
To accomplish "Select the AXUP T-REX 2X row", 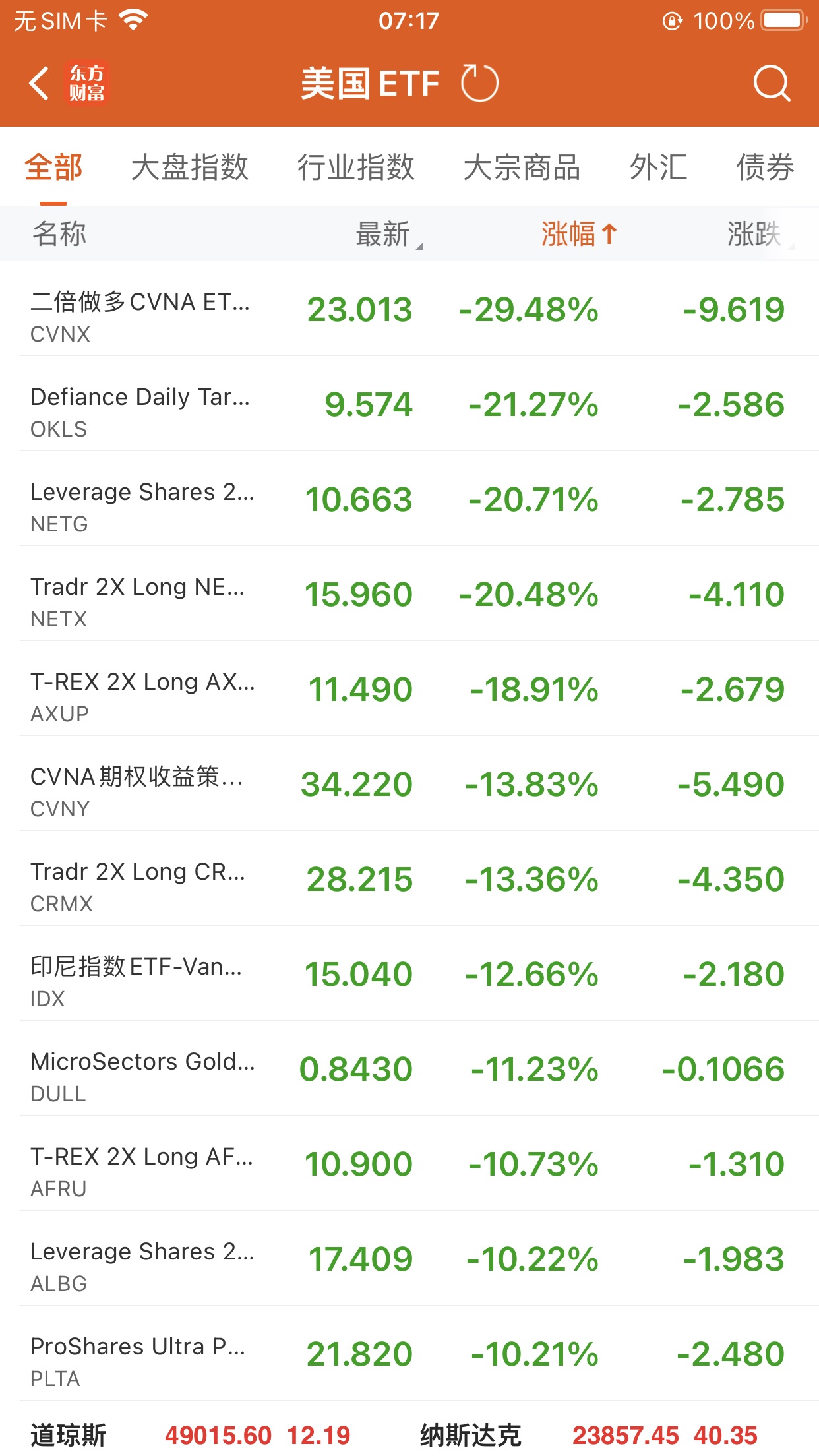I will click(409, 689).
